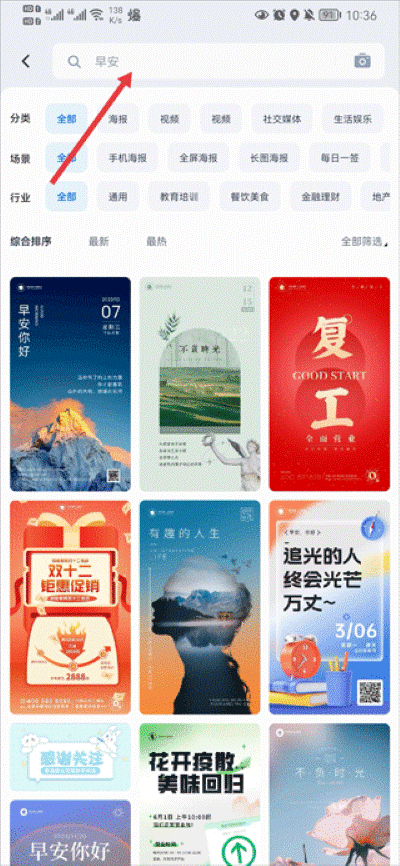Open the 早安你好 mountain poster template

[x=71, y=384]
